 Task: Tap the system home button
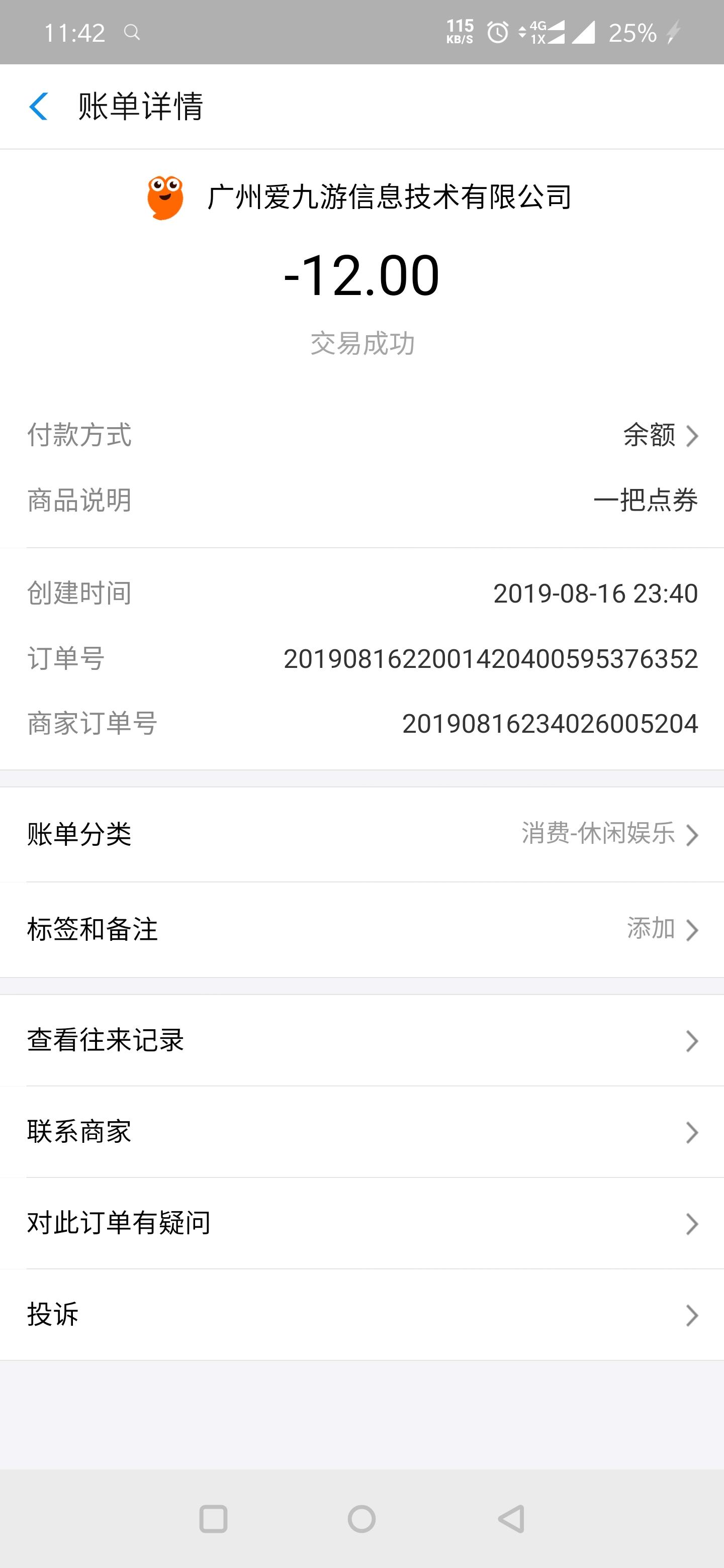point(361,1519)
